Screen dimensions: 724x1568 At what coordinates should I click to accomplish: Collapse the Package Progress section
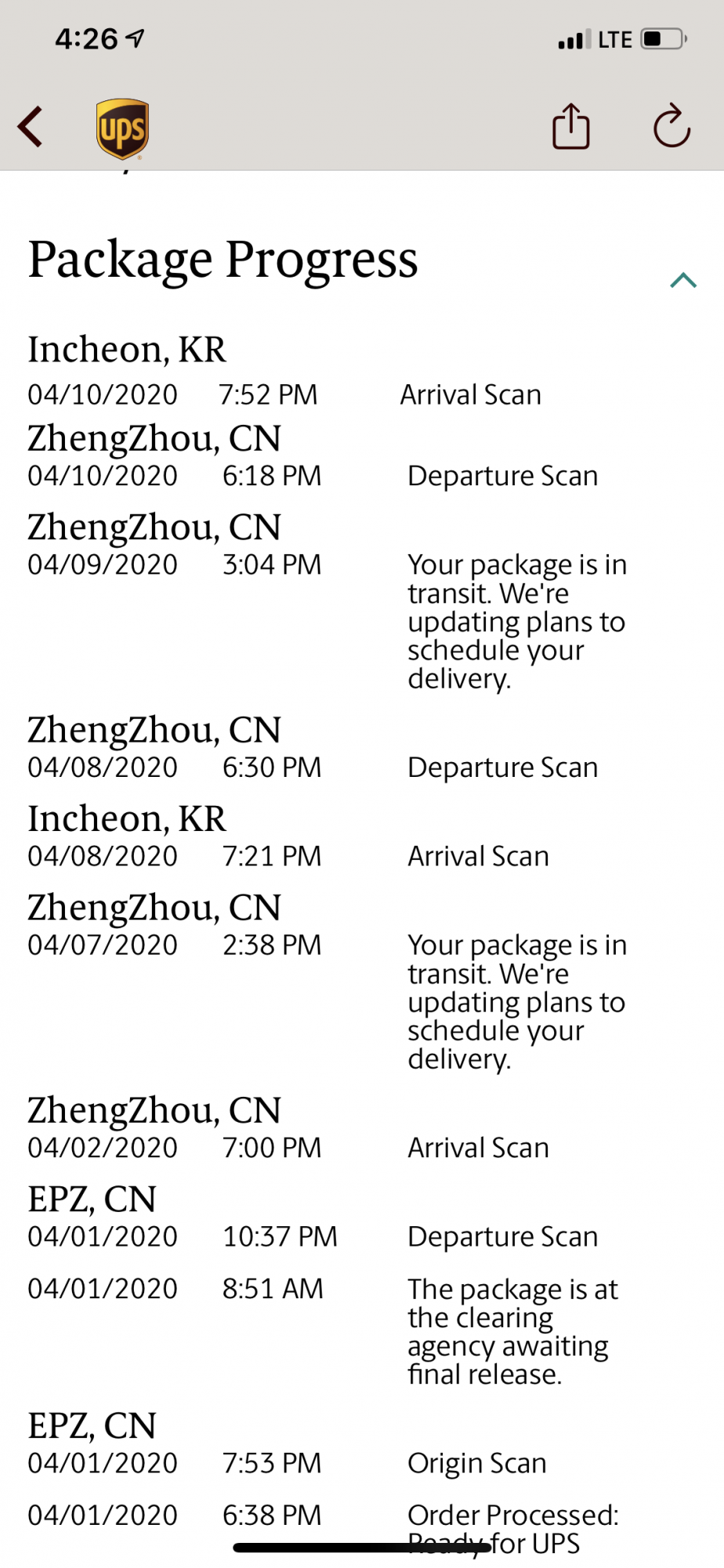coord(683,280)
